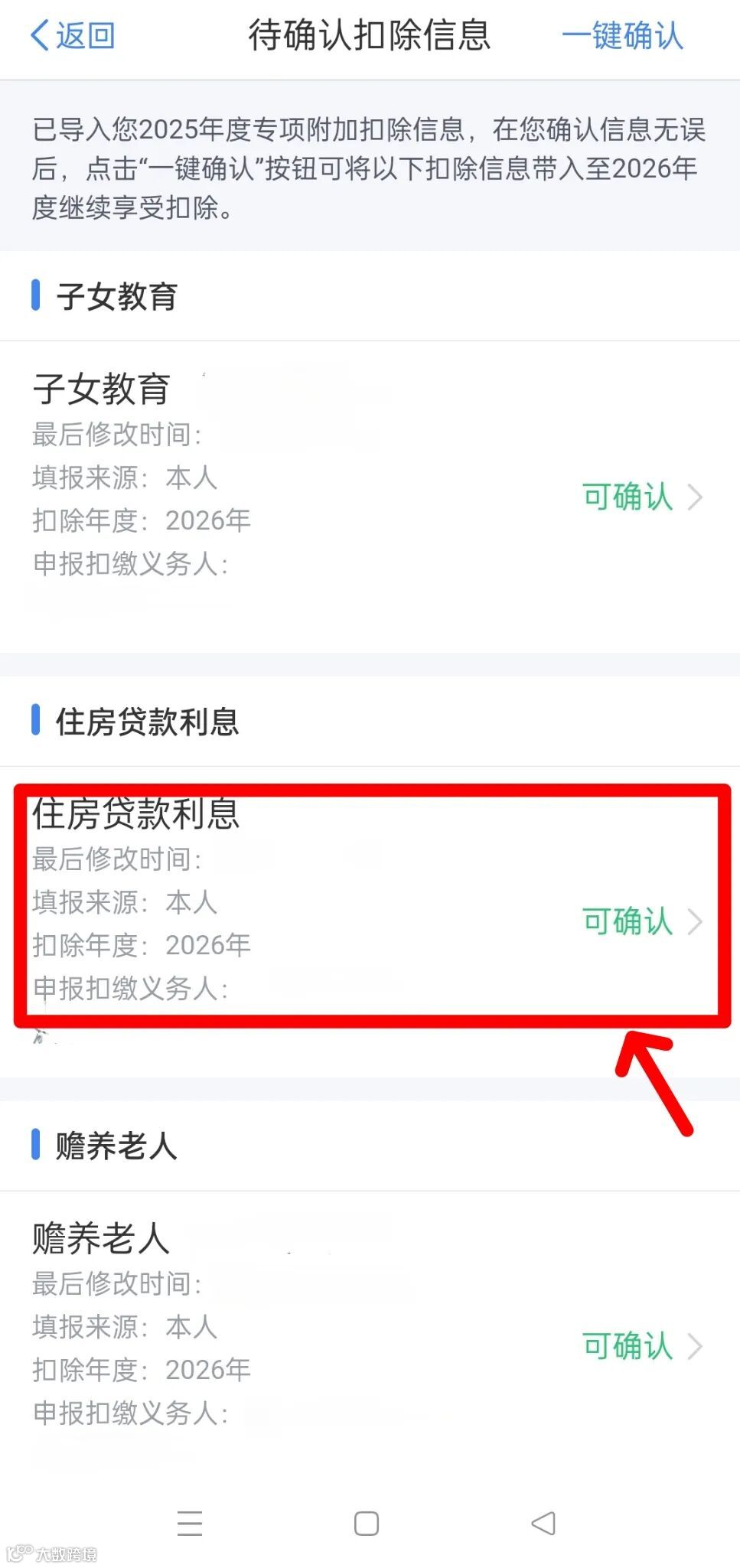Expand the highlighted 住房贷款利息 entry chevron
Viewport: 740px width, 1568px height.
(x=695, y=923)
